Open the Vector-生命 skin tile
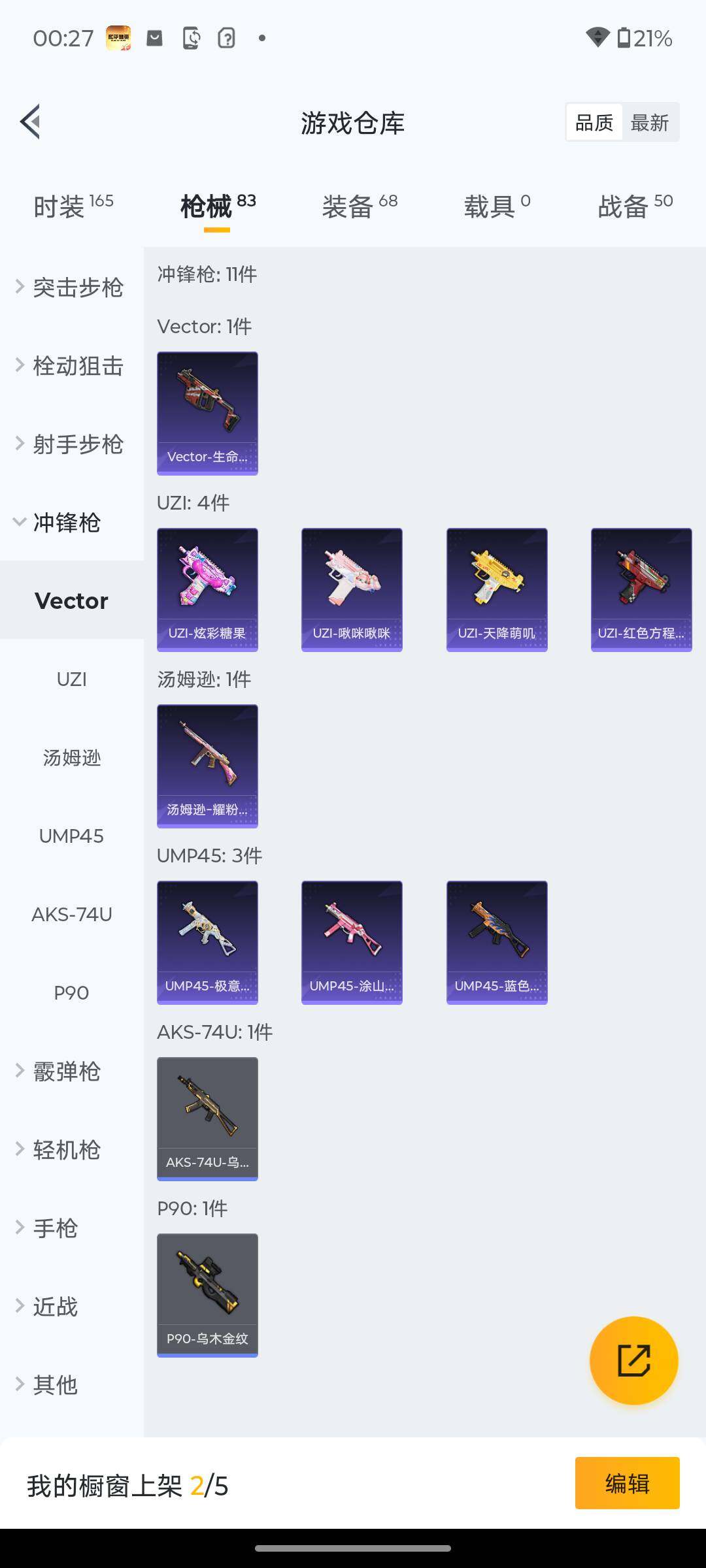 [207, 413]
